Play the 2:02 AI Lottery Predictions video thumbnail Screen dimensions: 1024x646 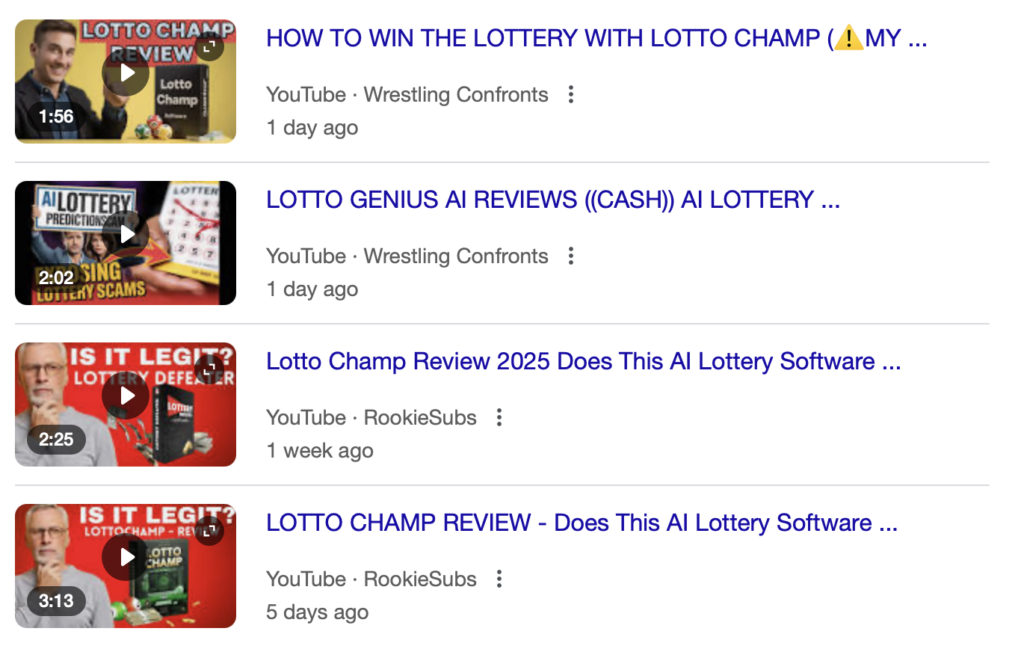(126, 234)
